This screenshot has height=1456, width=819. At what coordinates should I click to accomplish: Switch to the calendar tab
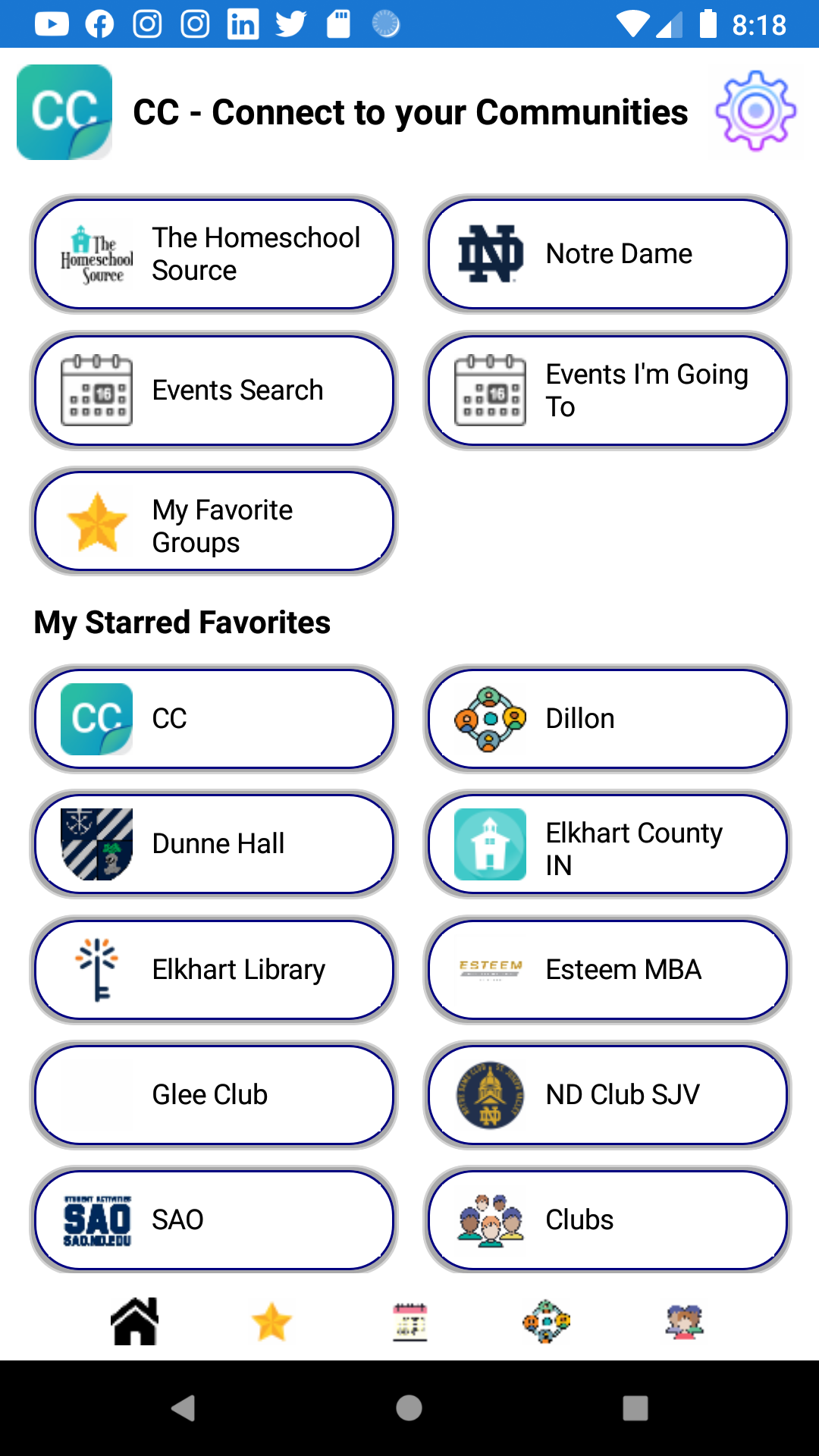coord(409,1322)
